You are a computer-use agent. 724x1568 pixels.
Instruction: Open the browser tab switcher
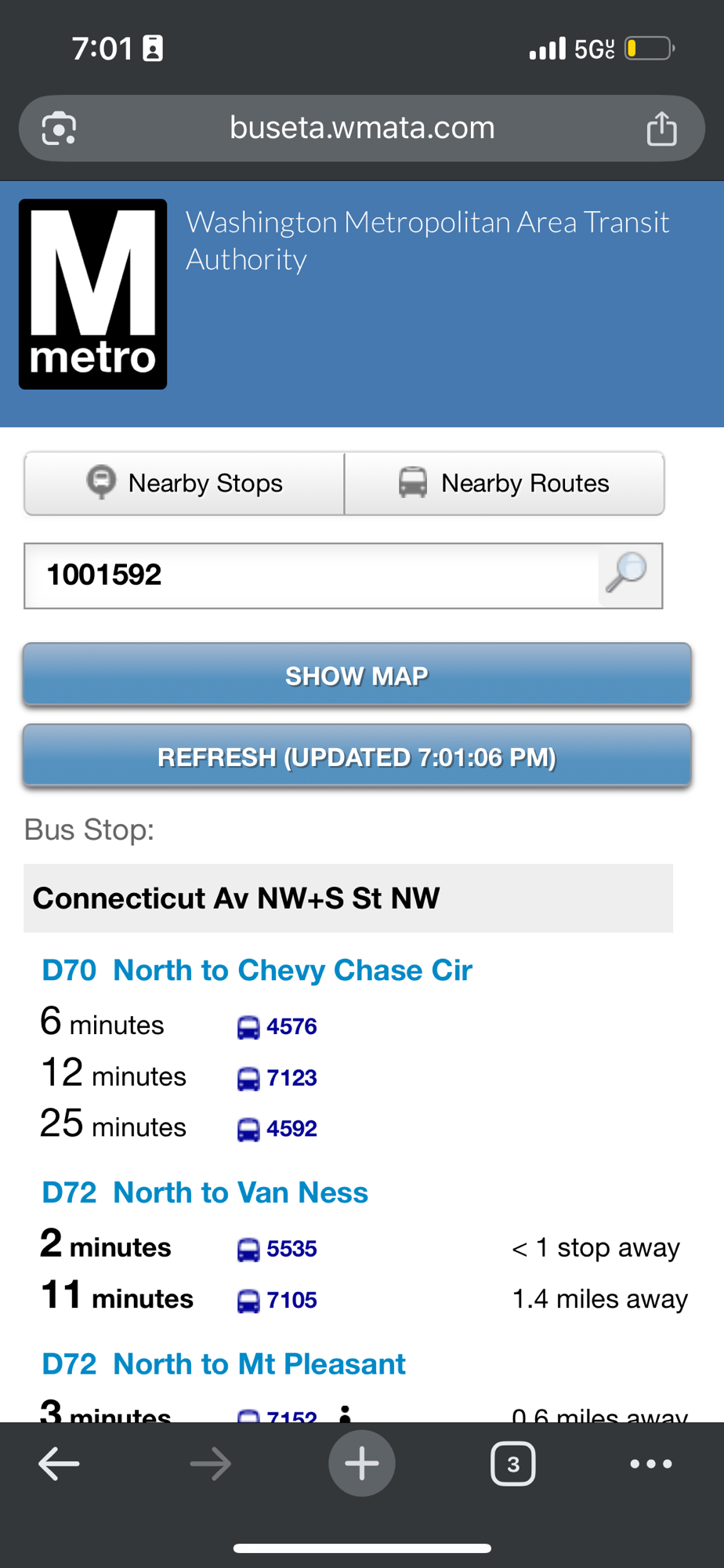pos(513,1463)
